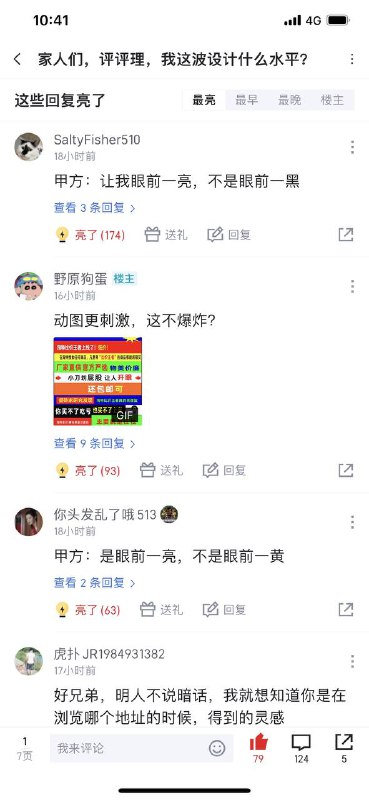
Task: Go back using the top-left arrow
Action: coord(17,60)
